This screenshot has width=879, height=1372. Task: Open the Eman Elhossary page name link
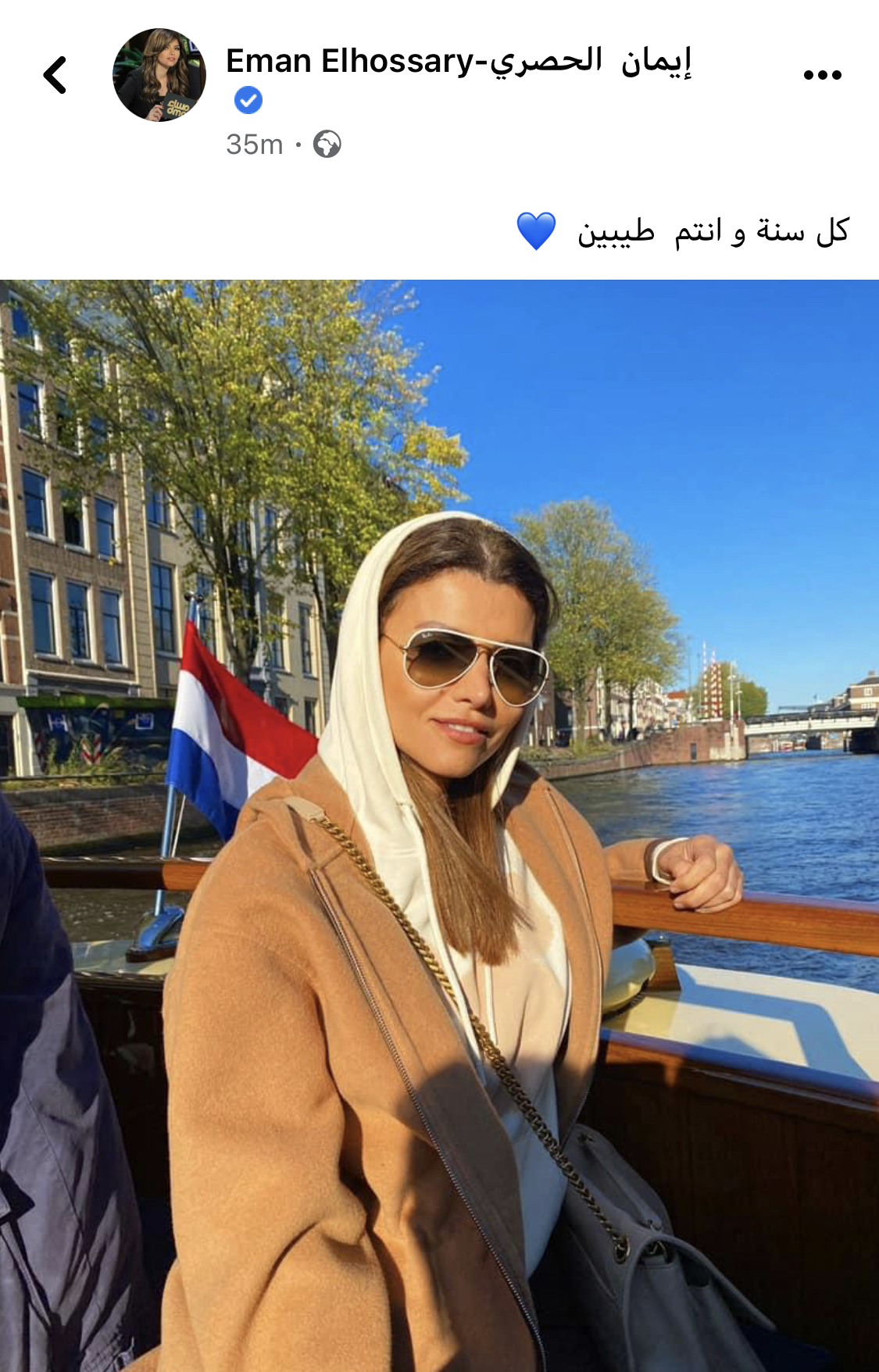coord(458,61)
